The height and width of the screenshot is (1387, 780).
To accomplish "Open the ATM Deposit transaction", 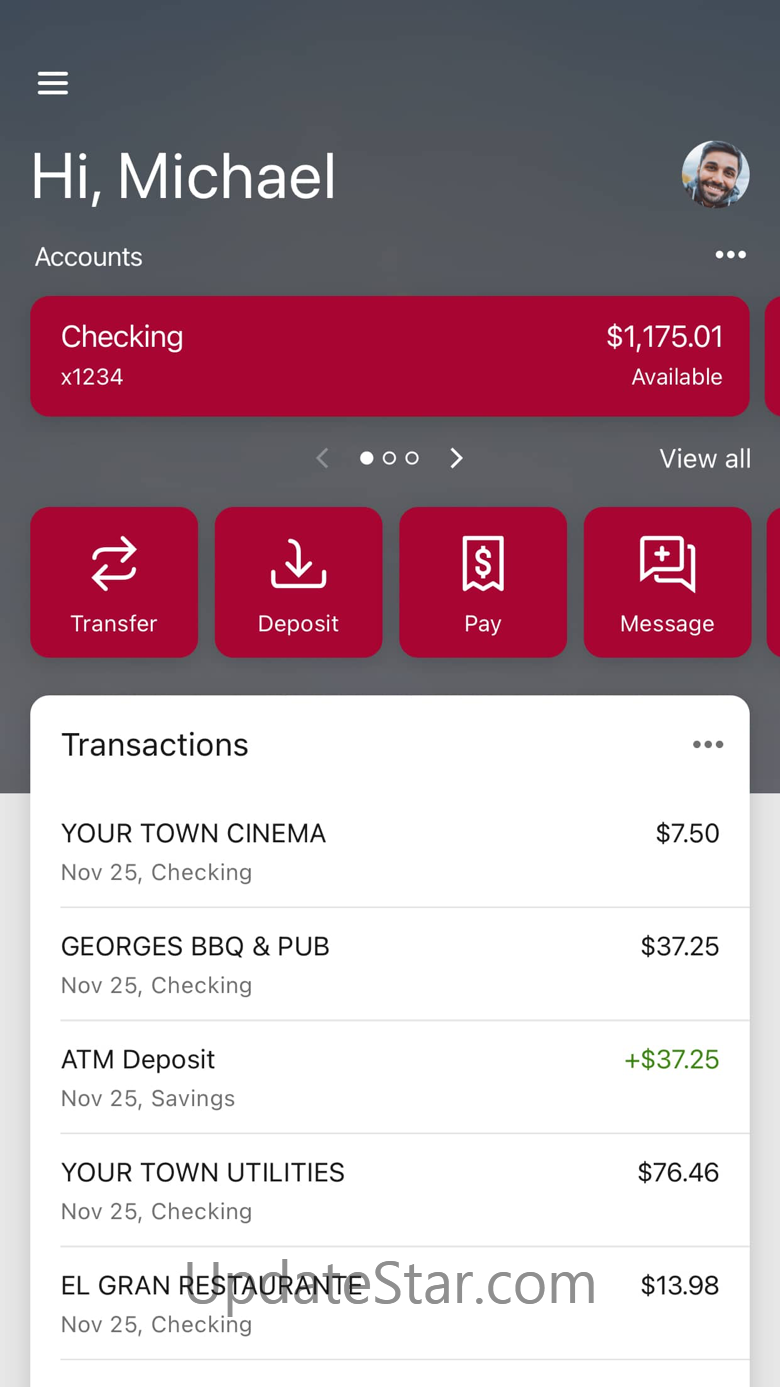I will click(390, 1077).
